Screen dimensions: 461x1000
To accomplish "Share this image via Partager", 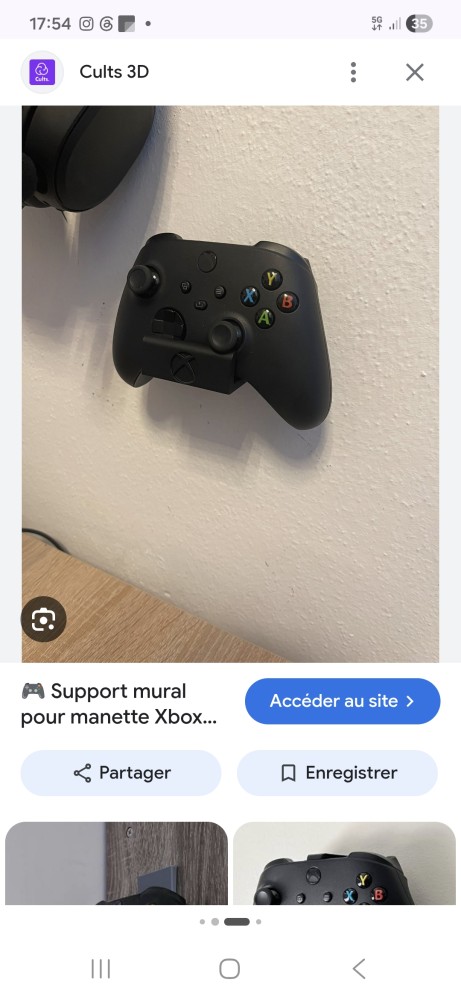I will coord(121,773).
